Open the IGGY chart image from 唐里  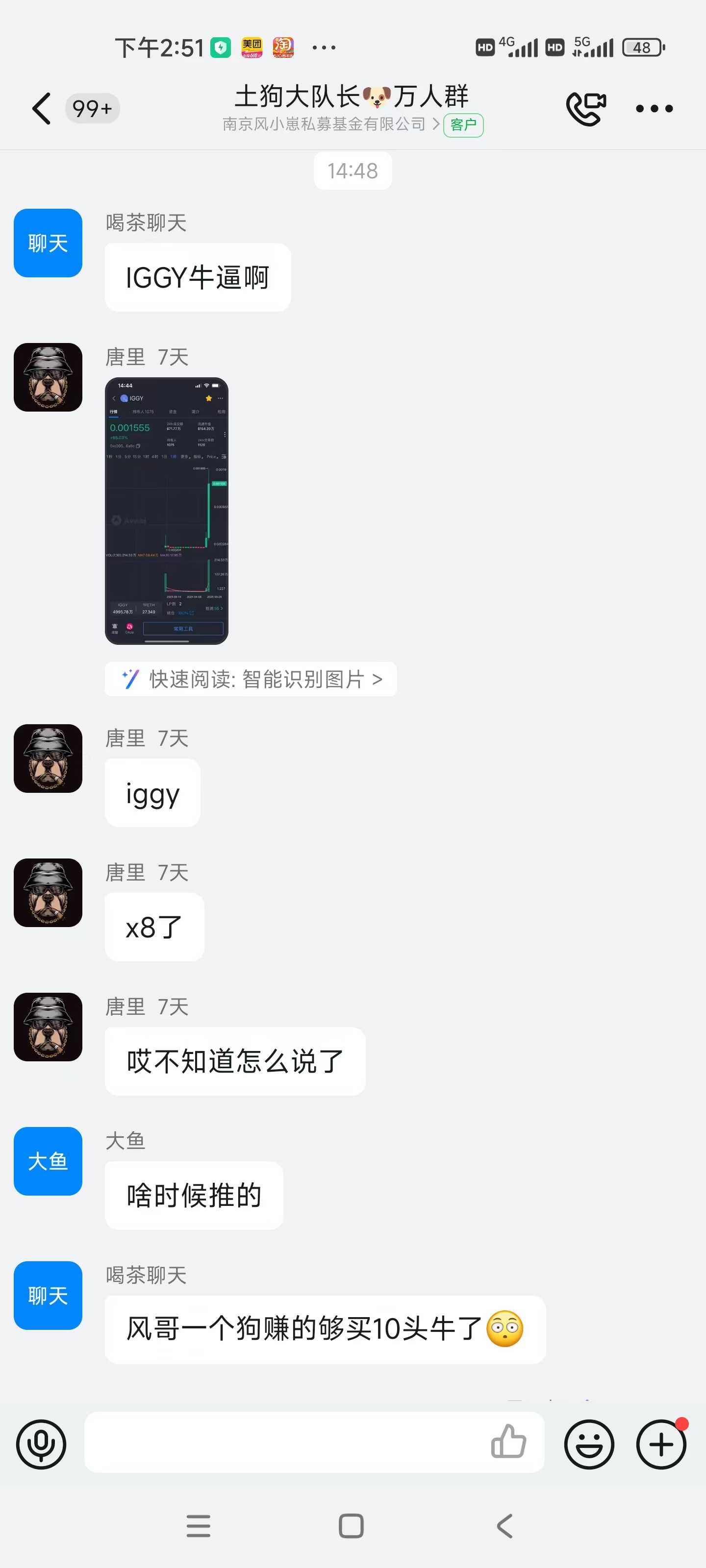[x=166, y=511]
